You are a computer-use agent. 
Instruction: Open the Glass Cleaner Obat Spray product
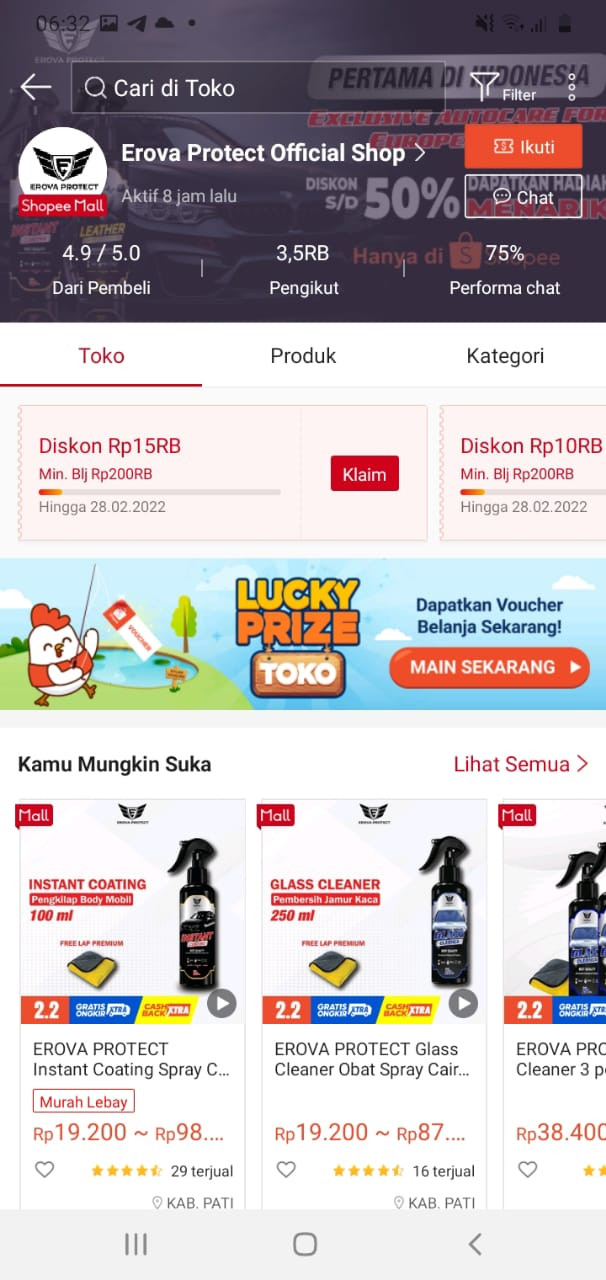tap(374, 1059)
